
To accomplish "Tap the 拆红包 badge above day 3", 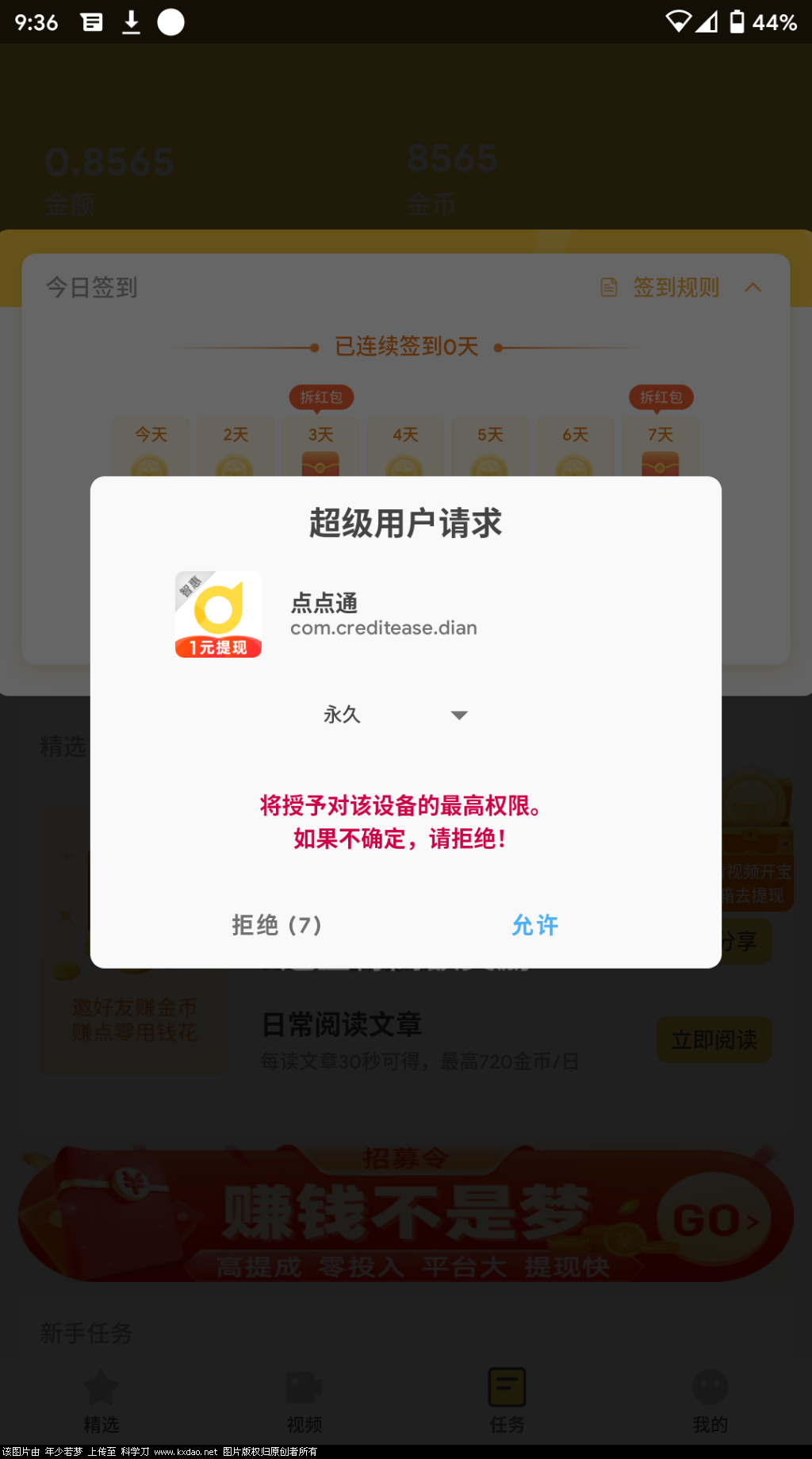I will (x=320, y=397).
